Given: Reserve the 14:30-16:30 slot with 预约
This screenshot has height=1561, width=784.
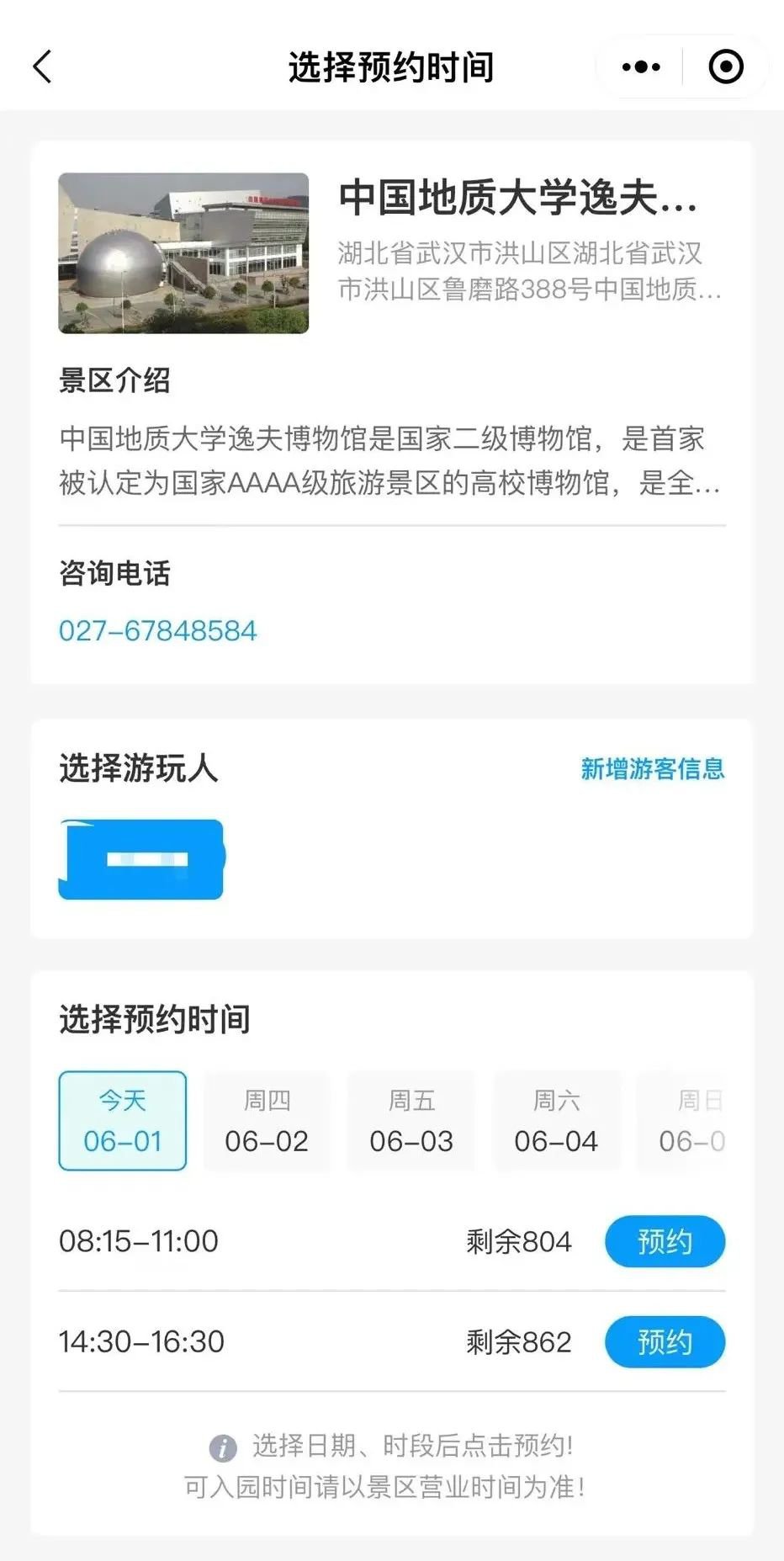Looking at the screenshot, I should click(665, 1341).
